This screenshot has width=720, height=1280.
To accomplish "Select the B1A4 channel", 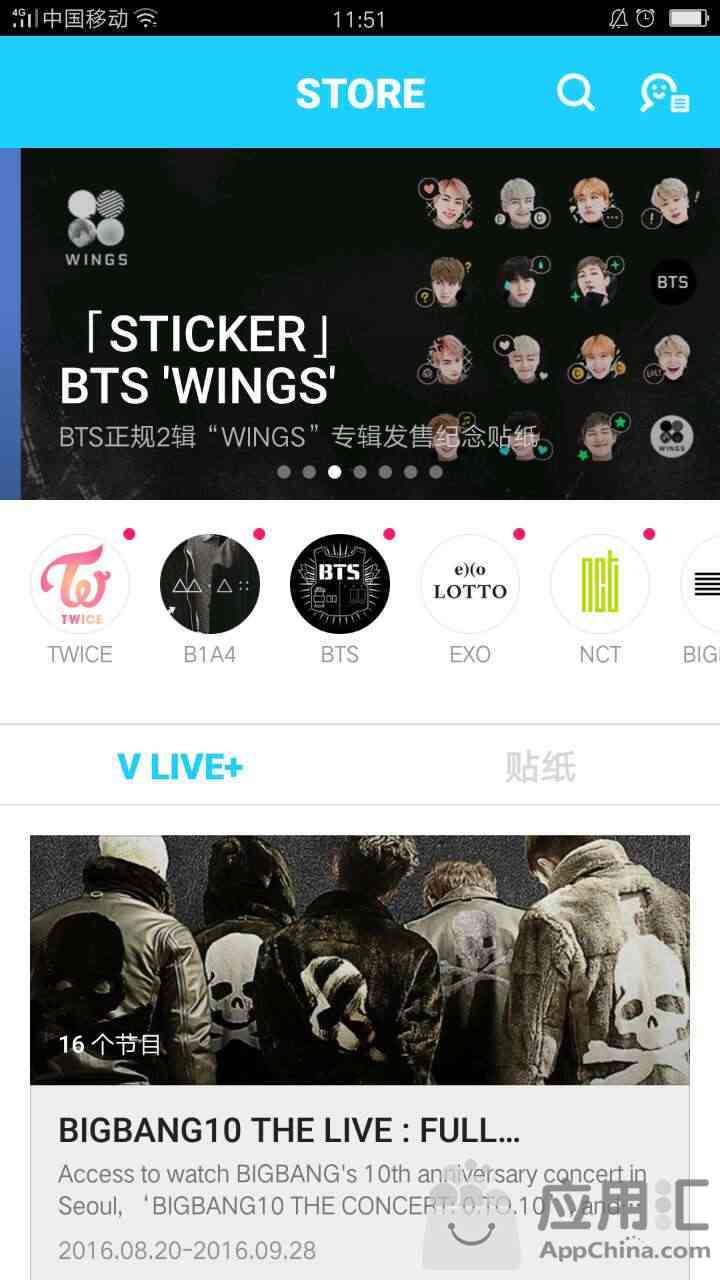I will pyautogui.click(x=210, y=584).
